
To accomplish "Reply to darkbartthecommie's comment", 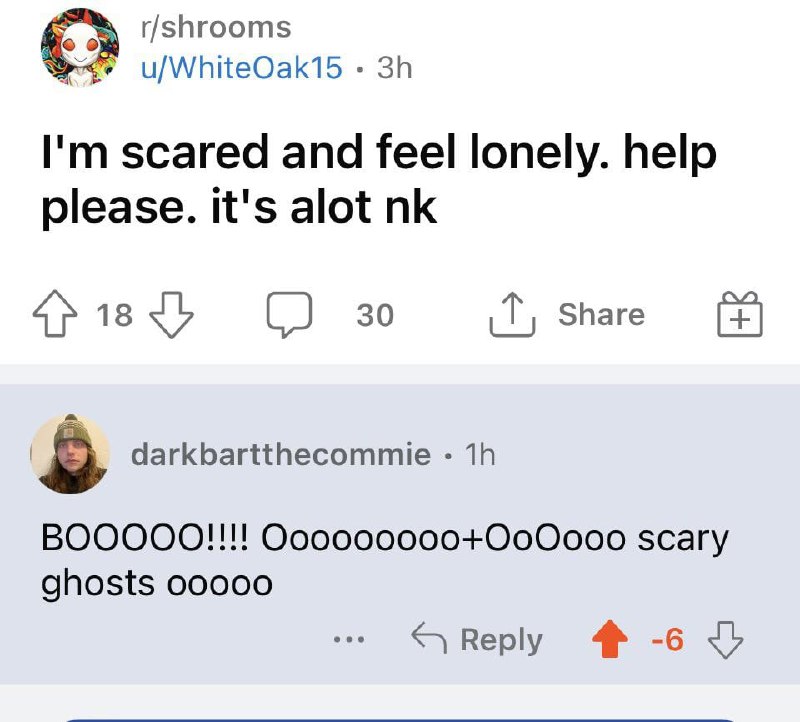I will (x=478, y=640).
